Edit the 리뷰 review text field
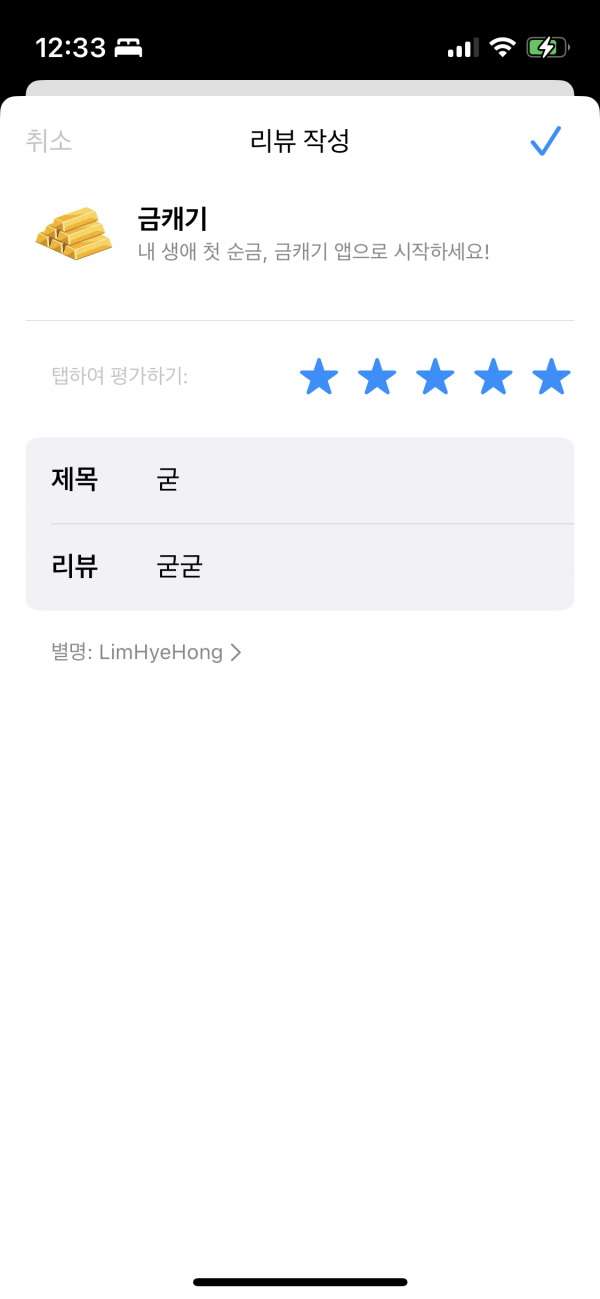The image size is (600, 1299). (x=300, y=567)
